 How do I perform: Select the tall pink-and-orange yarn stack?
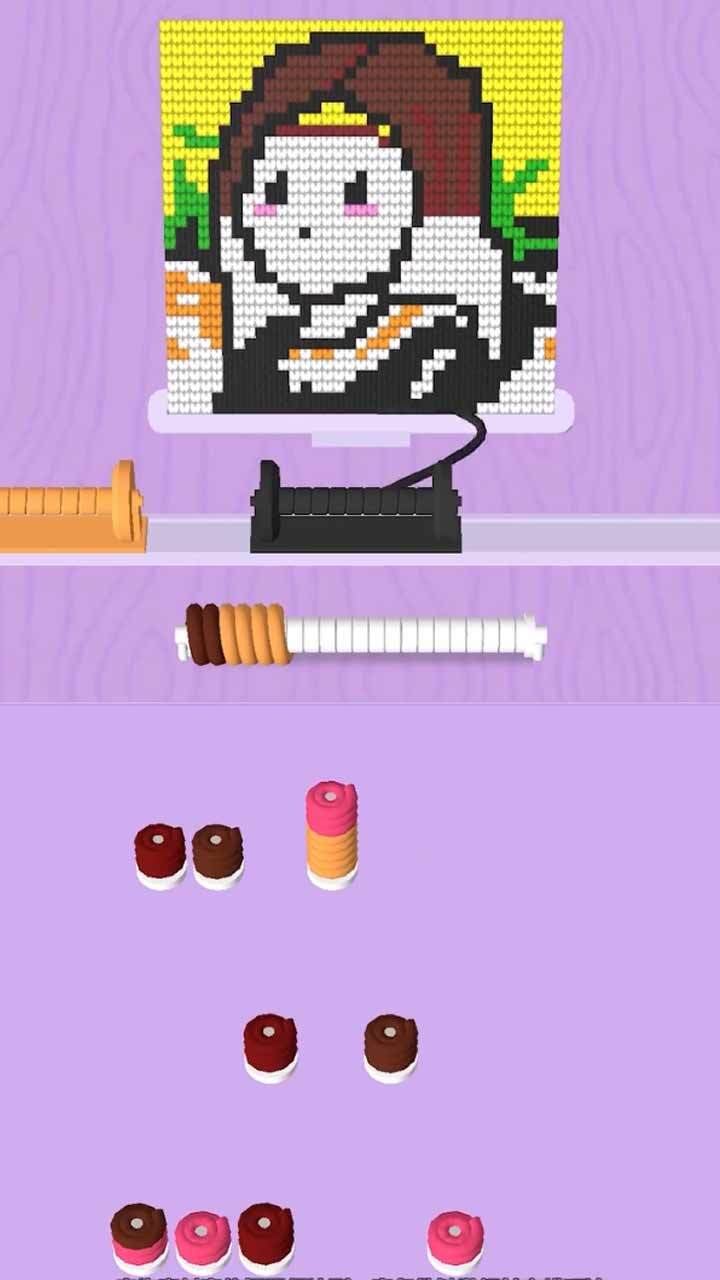(331, 837)
